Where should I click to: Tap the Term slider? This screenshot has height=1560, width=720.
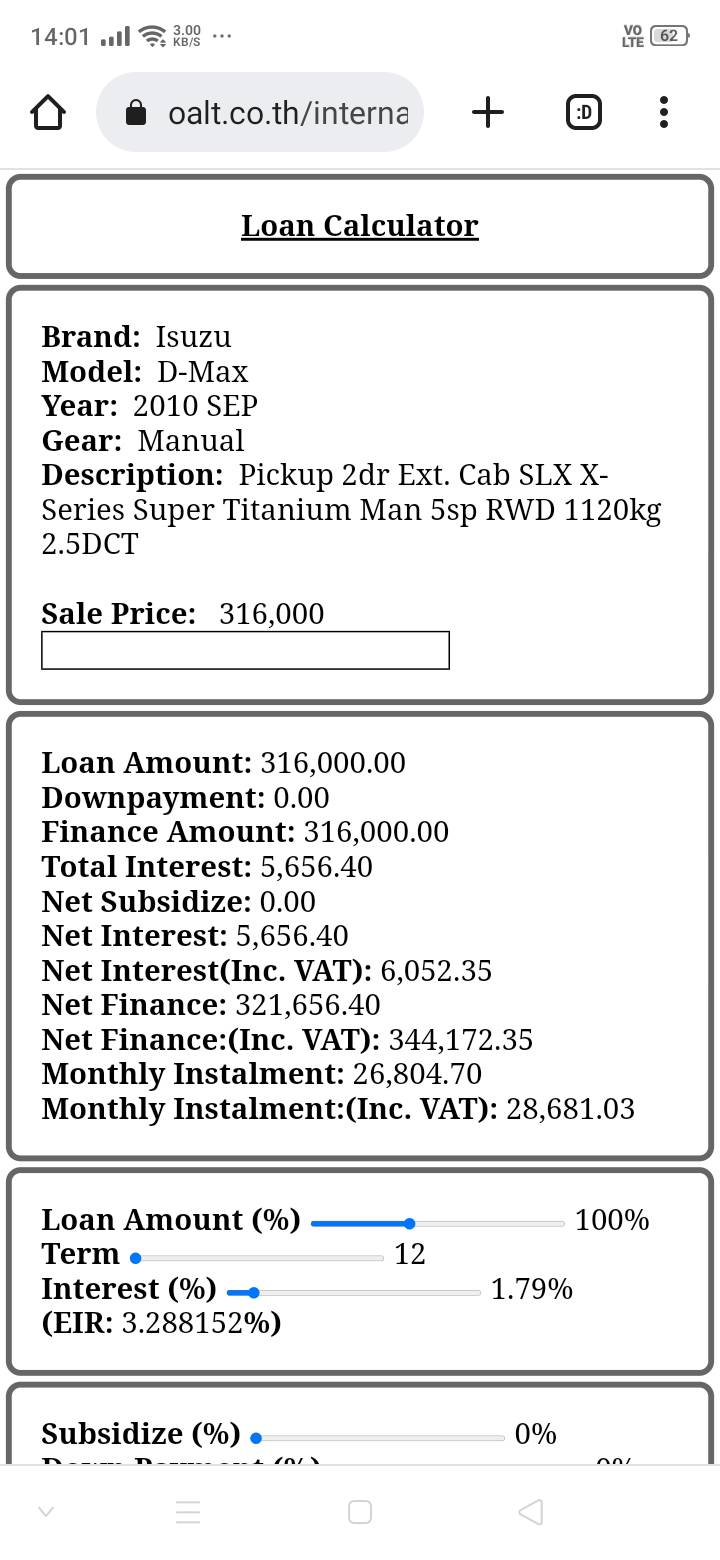(x=258, y=1258)
